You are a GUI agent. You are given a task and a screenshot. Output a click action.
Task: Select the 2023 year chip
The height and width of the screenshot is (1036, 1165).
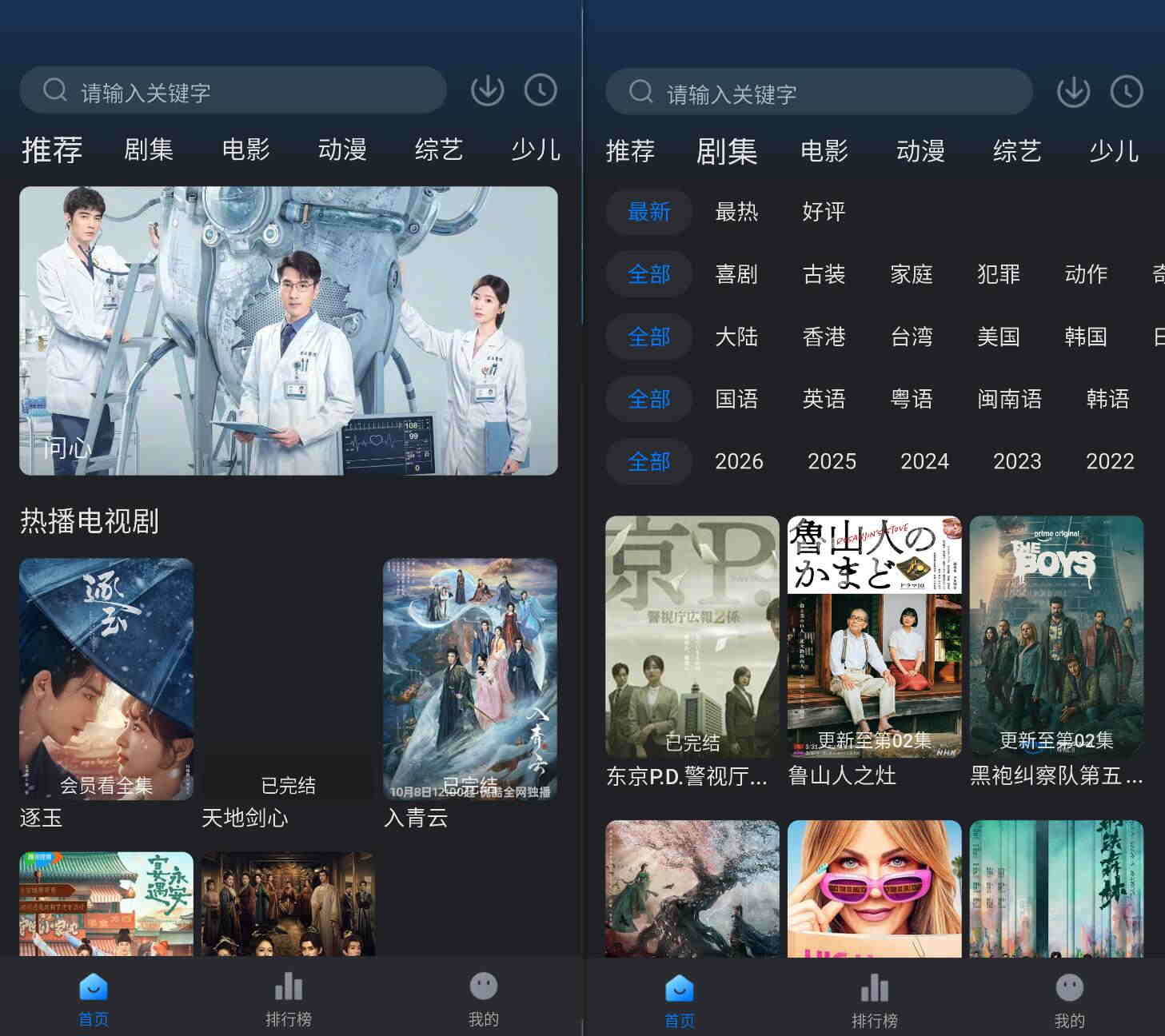1017,461
